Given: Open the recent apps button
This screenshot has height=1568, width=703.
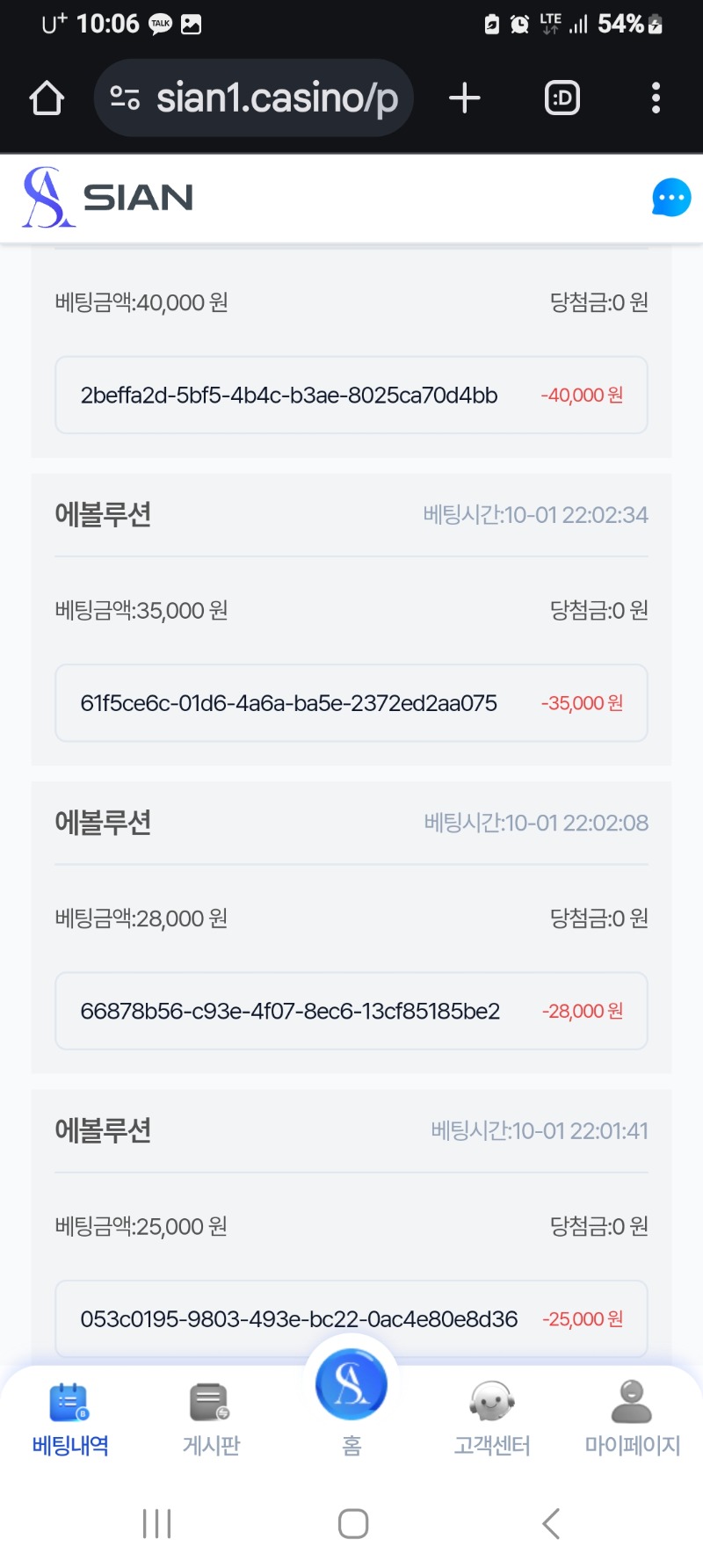Looking at the screenshot, I should coord(157,1523).
